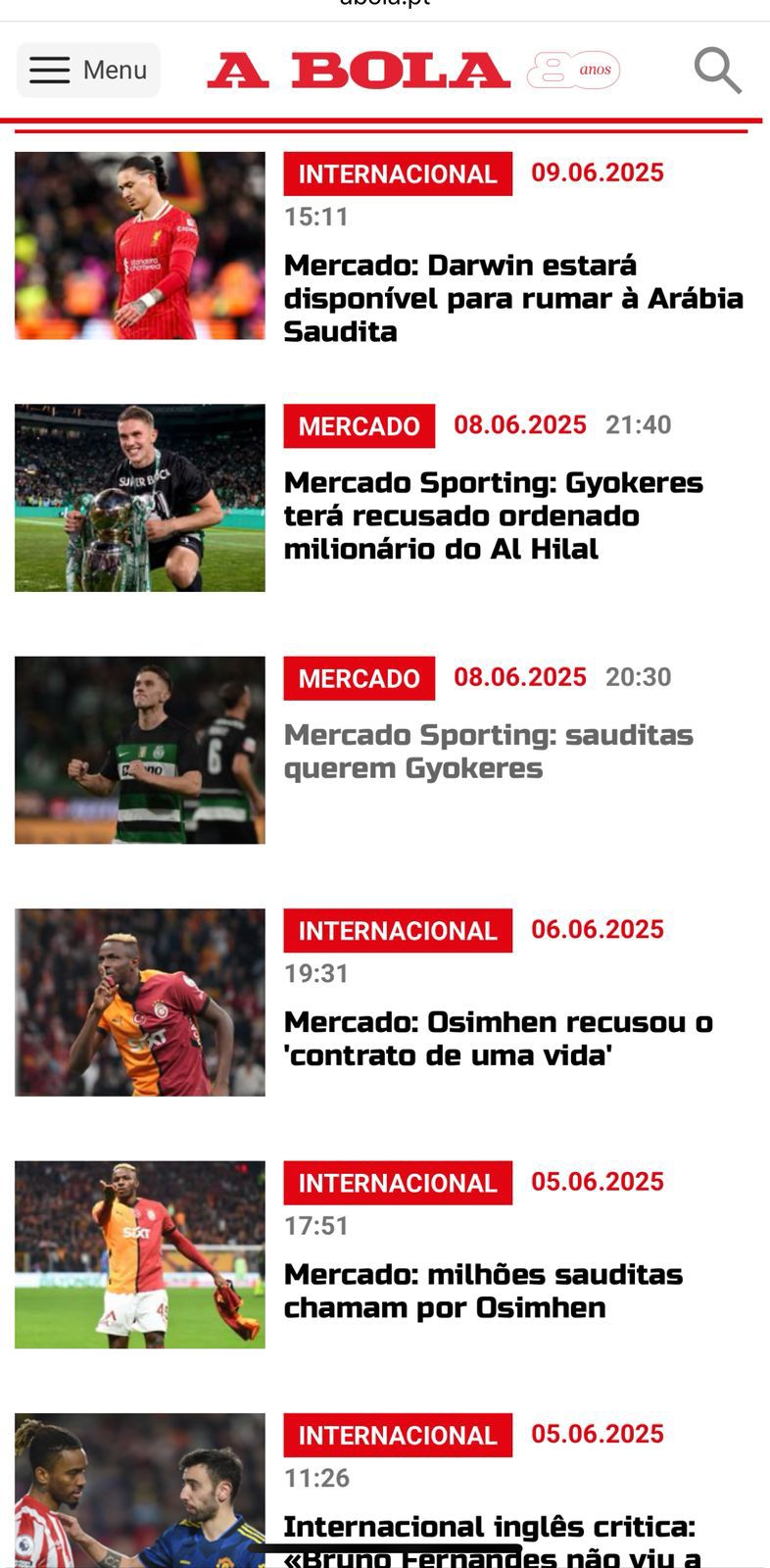Open Darwin Arábia Saudita article
770x1568 pixels.
pos(512,298)
